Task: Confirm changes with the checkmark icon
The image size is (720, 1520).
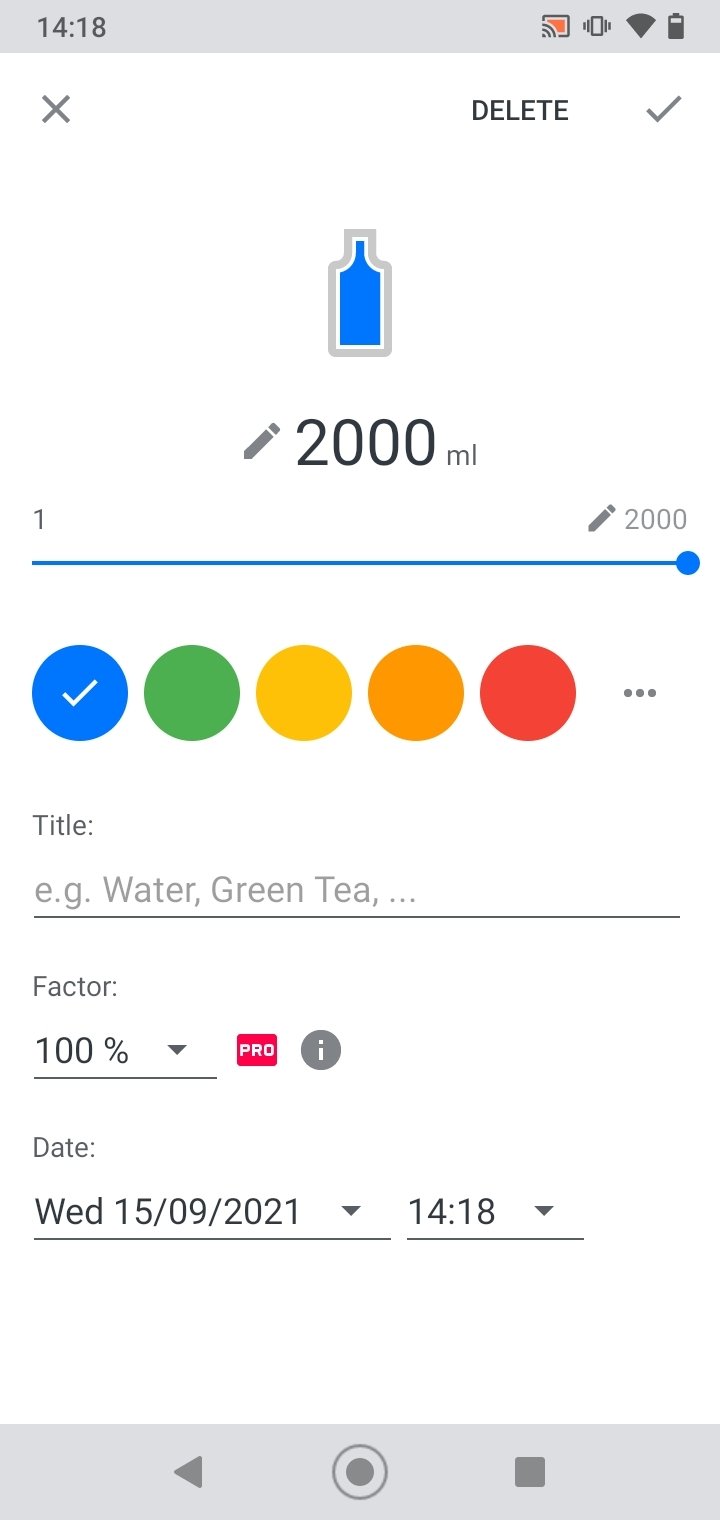Action: 663,109
